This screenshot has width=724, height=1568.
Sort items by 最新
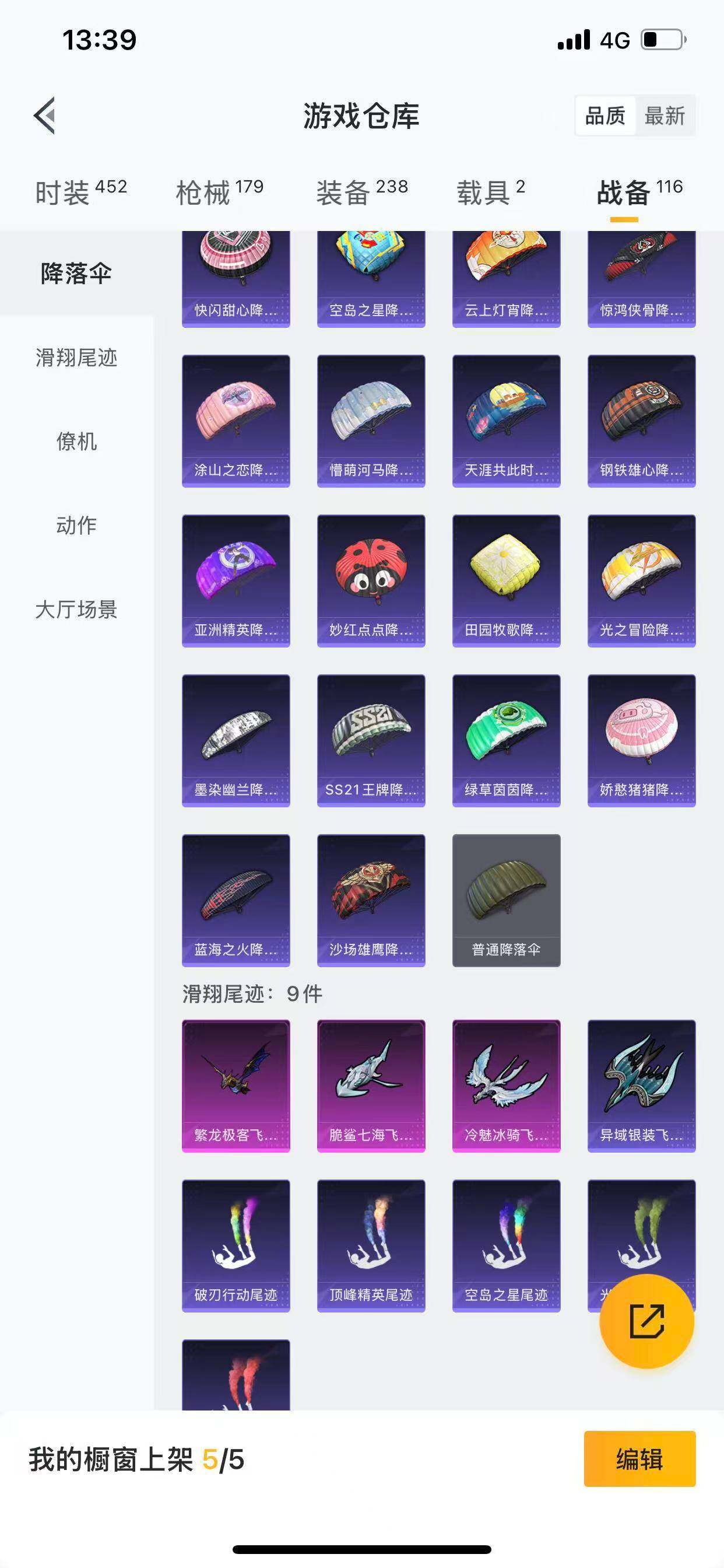(665, 115)
